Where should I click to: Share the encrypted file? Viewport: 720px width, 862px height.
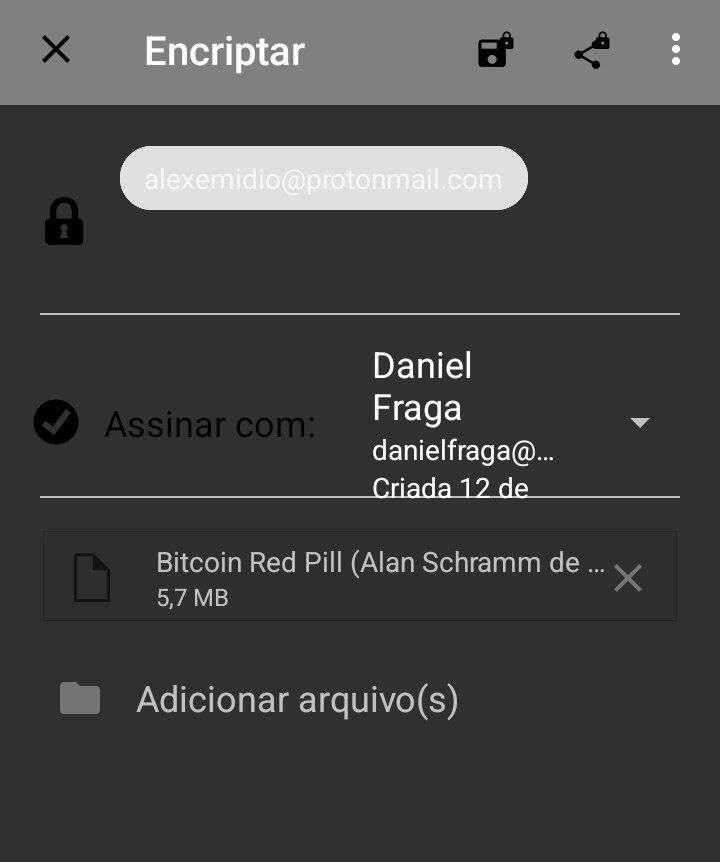point(591,50)
